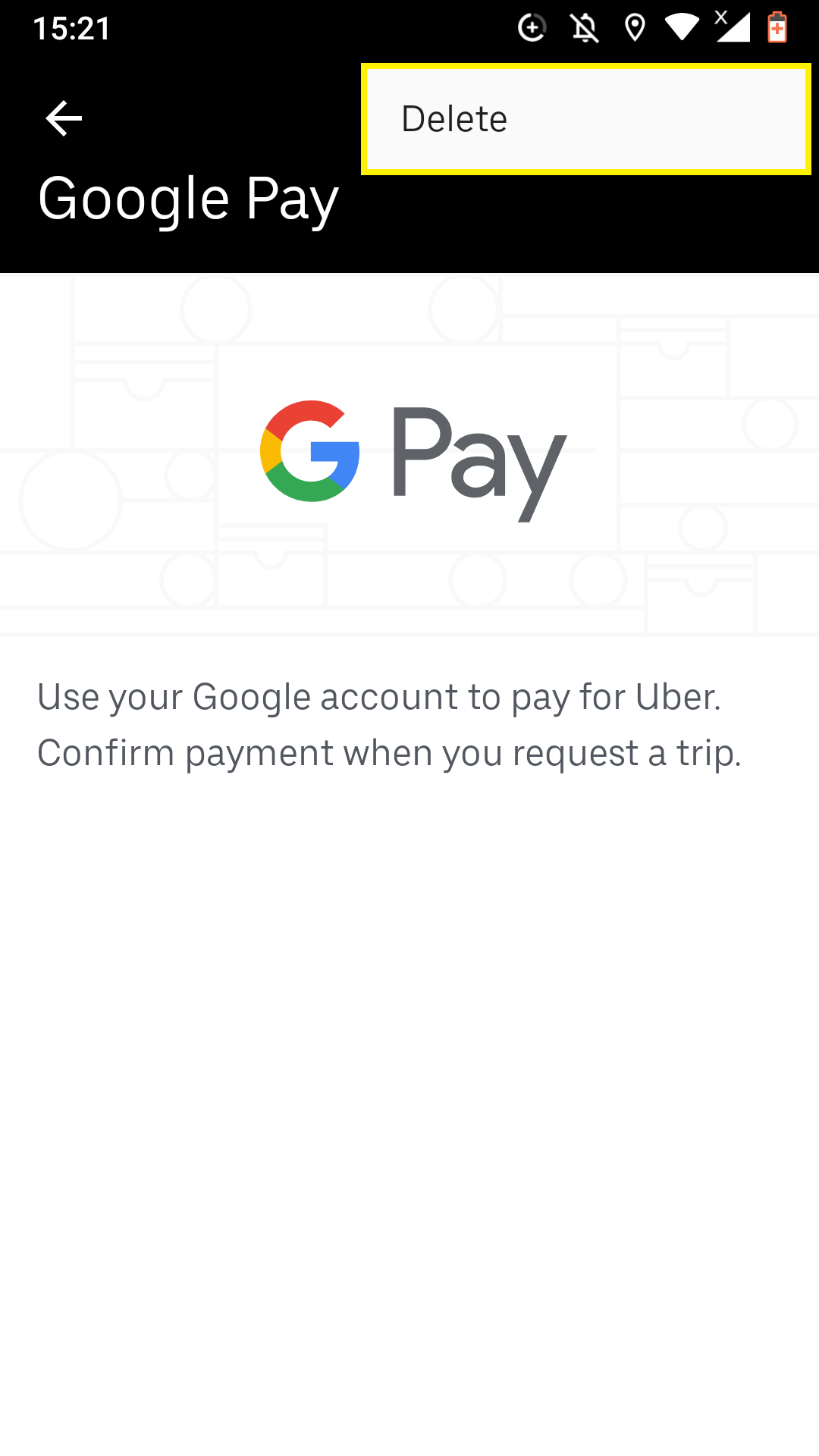Go back using the arrow icon

(64, 119)
